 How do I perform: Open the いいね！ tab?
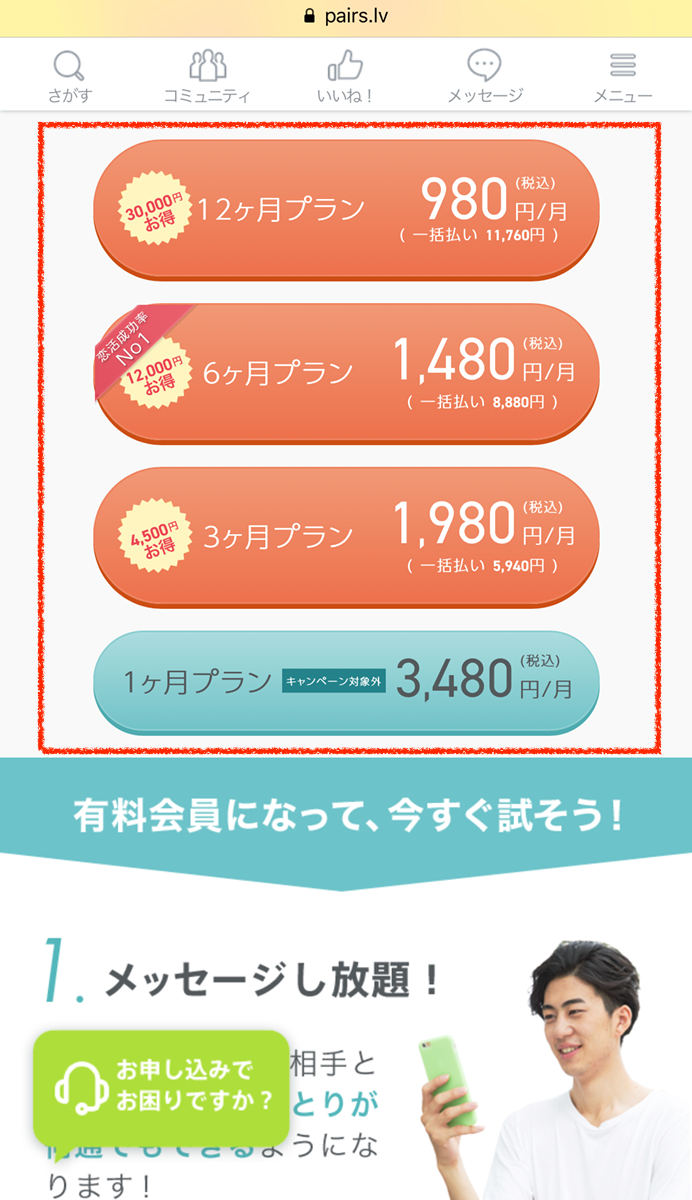pyautogui.click(x=345, y=77)
